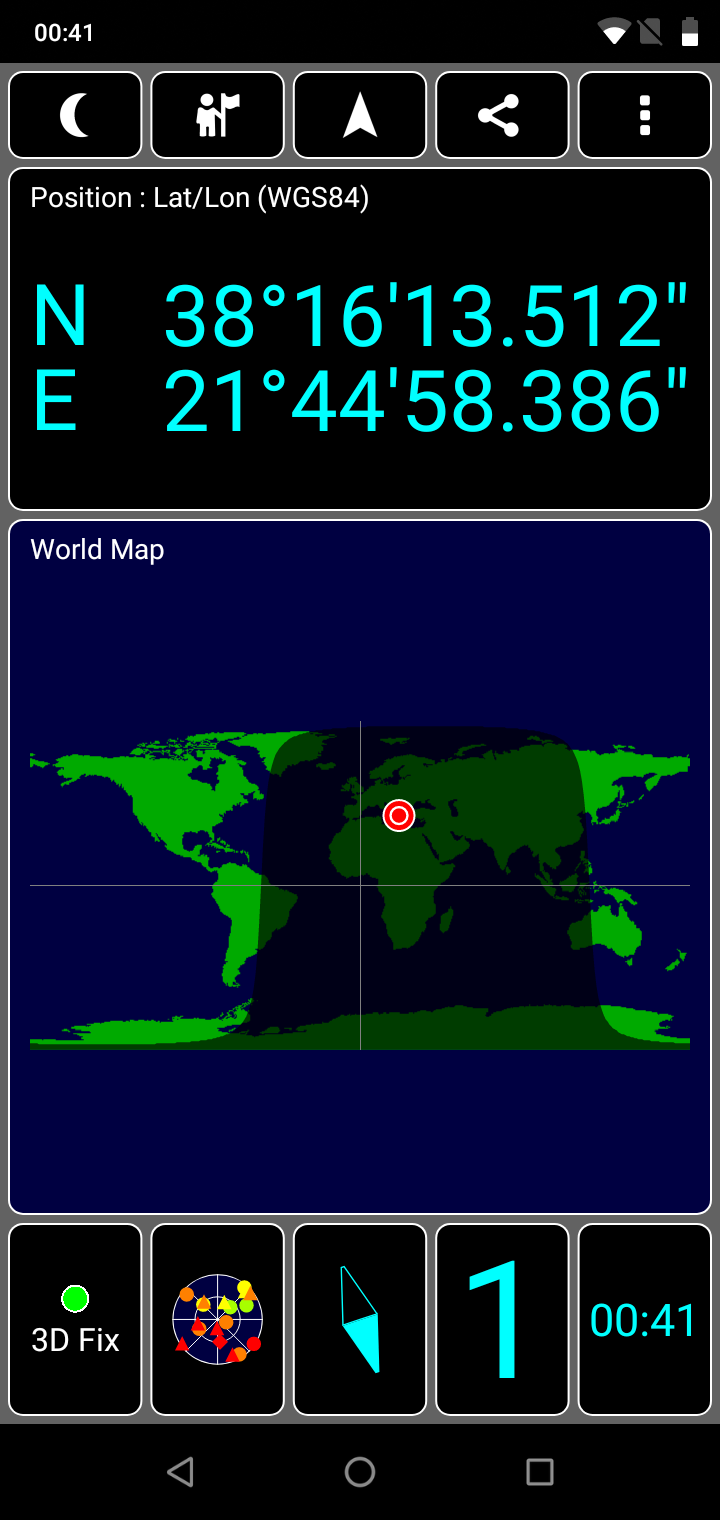Tap the navigation arrow icon
Image resolution: width=720 pixels, height=1520 pixels.
pos(360,115)
